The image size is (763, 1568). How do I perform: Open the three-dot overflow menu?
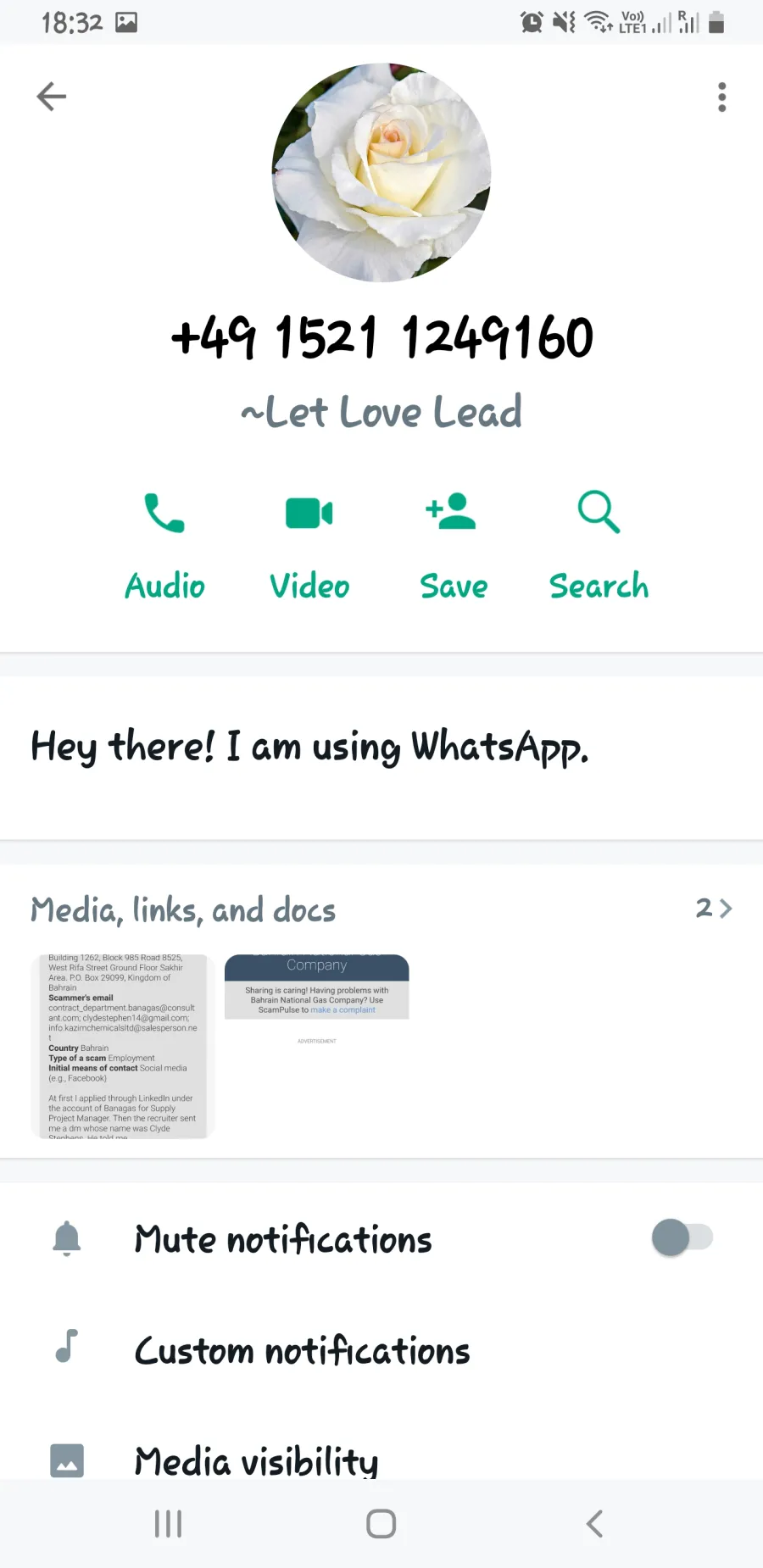pos(721,97)
